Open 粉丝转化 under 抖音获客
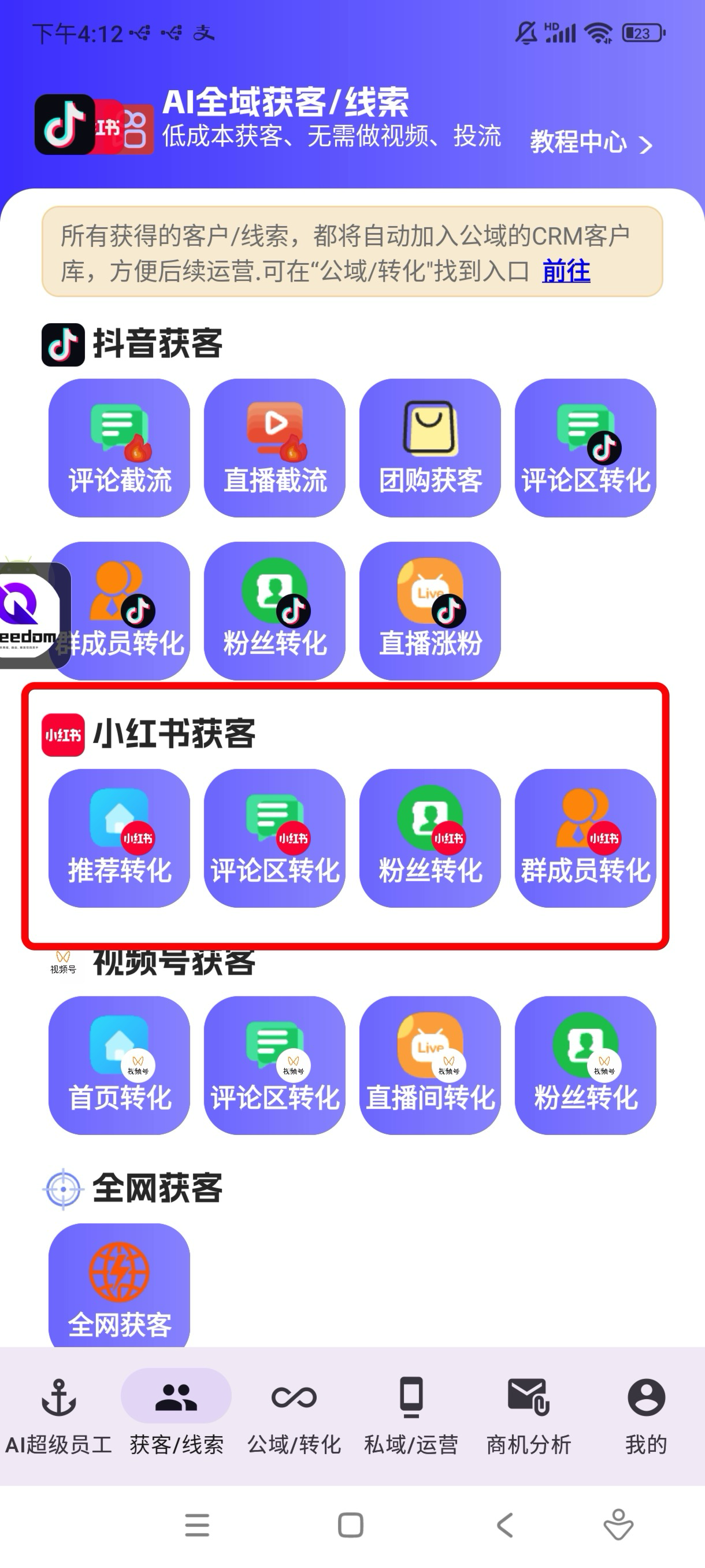 274,611
